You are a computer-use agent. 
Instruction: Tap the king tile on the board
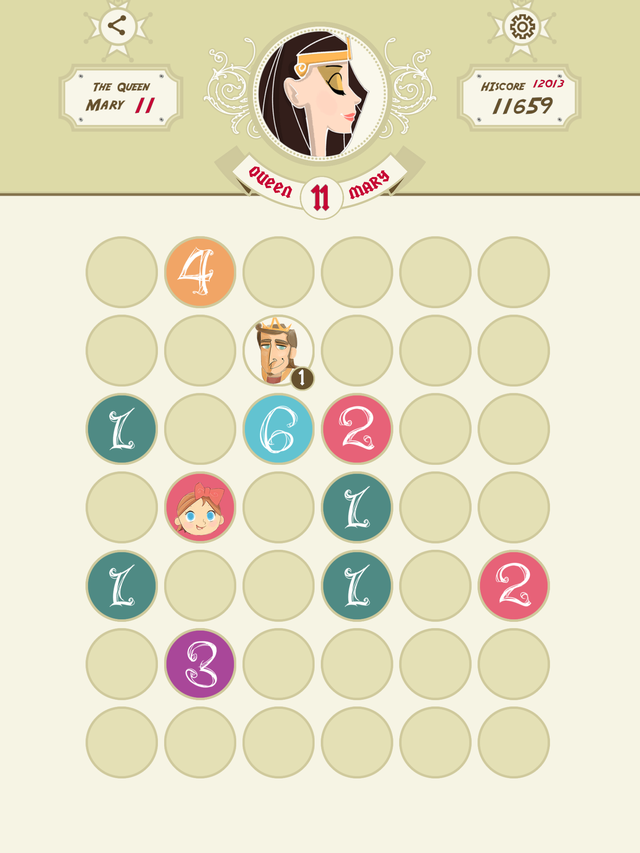click(x=278, y=351)
